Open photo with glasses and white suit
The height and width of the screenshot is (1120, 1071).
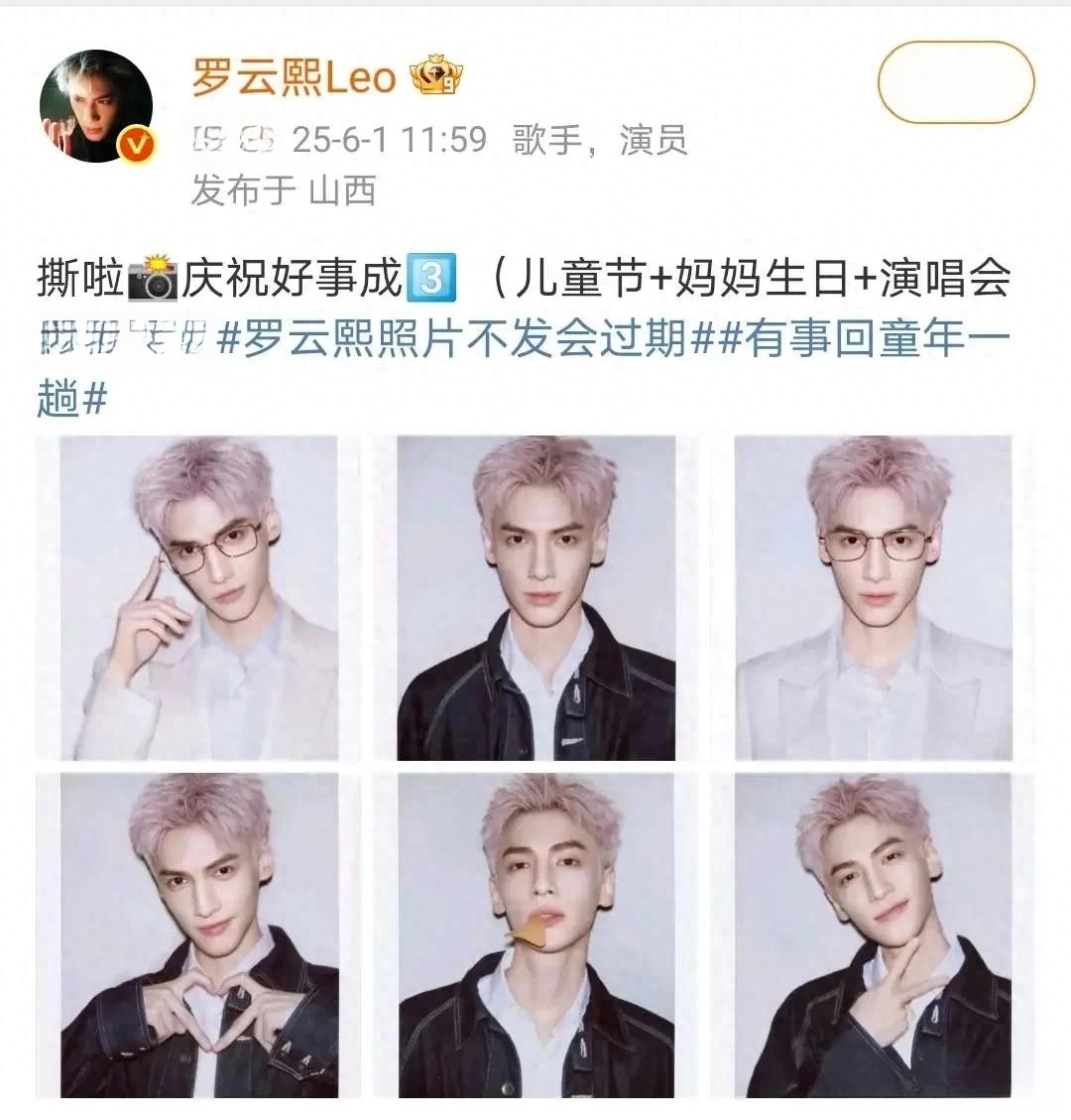(873, 598)
